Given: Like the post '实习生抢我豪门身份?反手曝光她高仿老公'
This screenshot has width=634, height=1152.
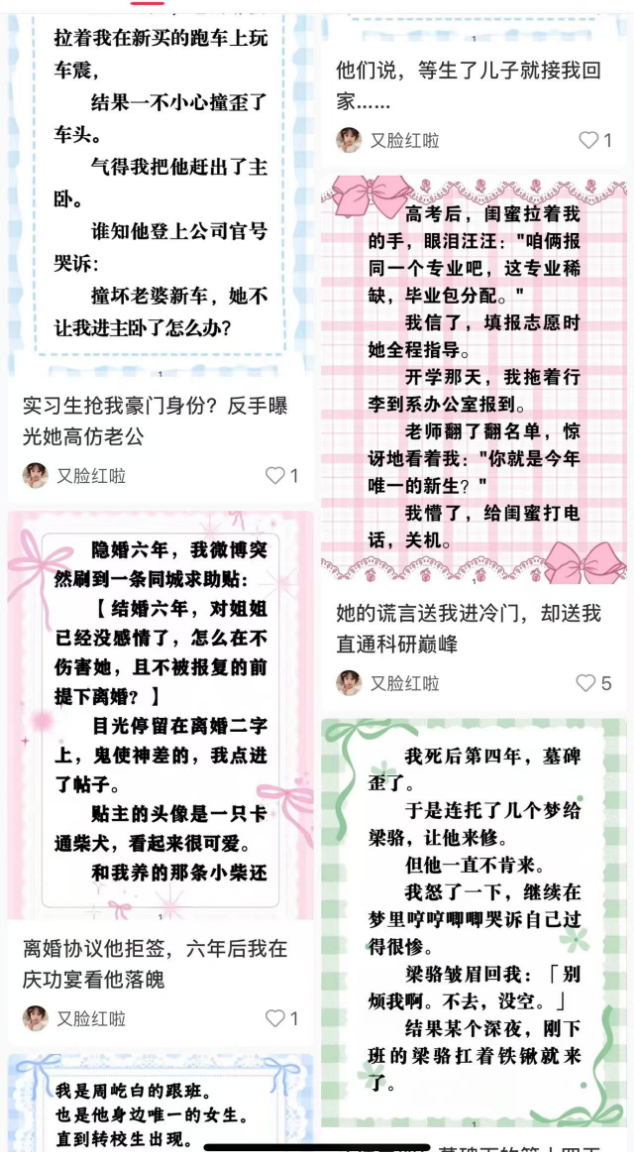Looking at the screenshot, I should pos(276,475).
